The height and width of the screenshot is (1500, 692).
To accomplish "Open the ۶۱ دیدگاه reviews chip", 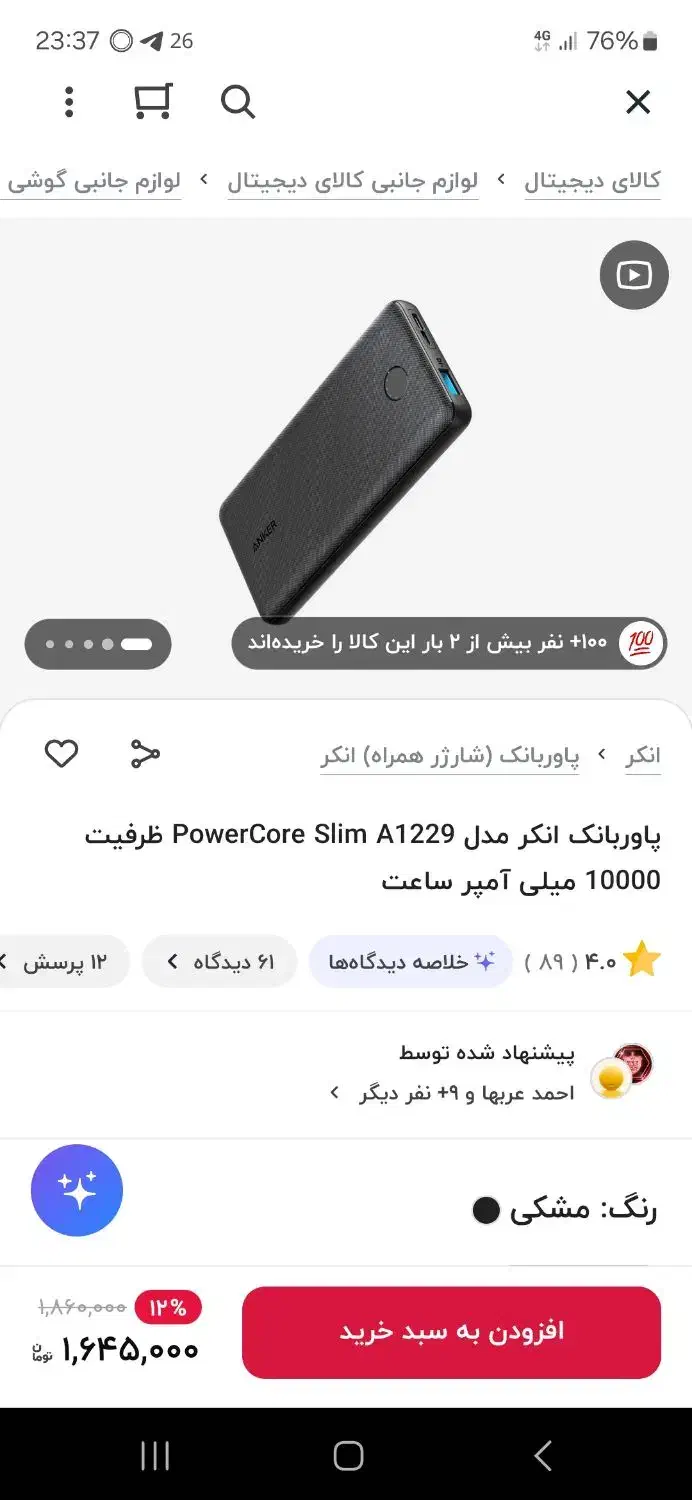I will (220, 962).
